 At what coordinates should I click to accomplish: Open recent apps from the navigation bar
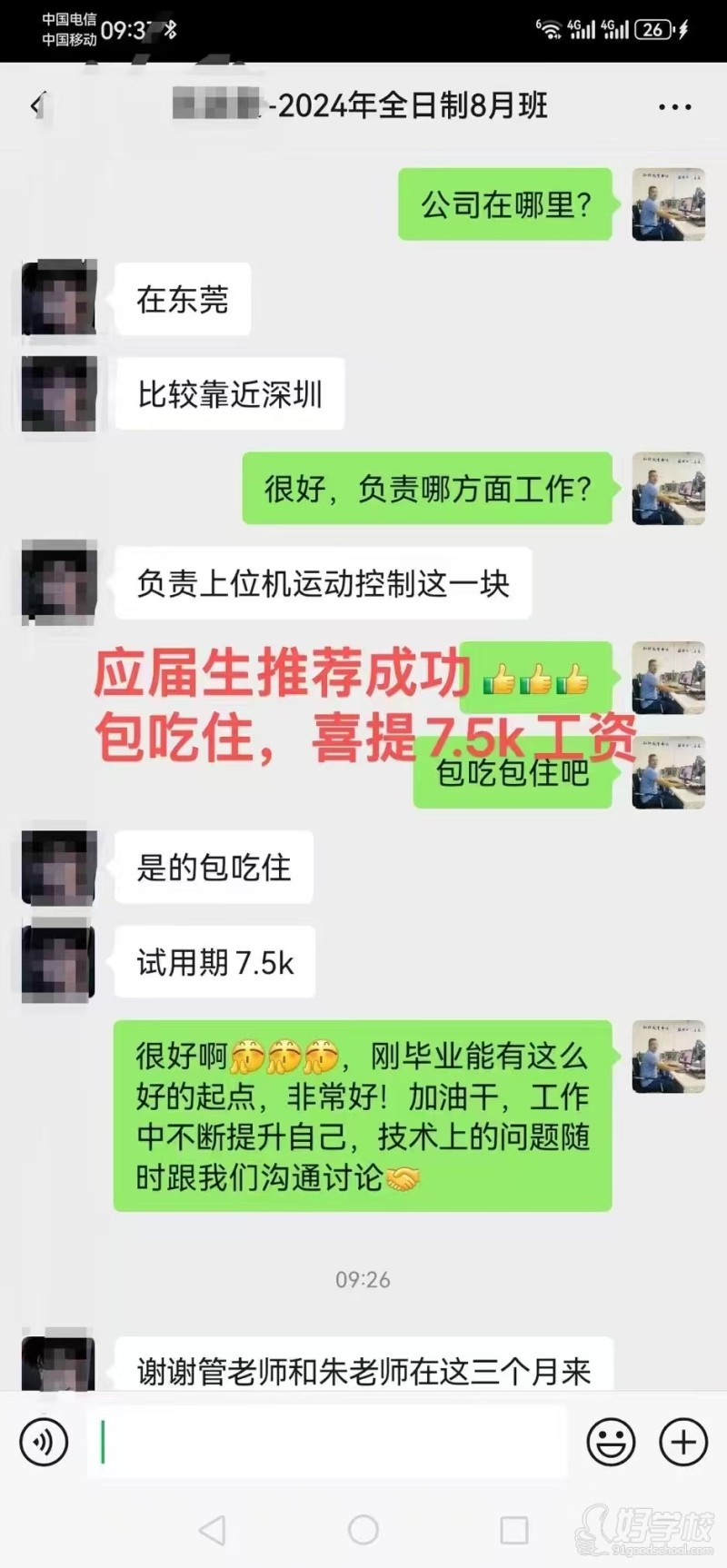[x=513, y=1530]
